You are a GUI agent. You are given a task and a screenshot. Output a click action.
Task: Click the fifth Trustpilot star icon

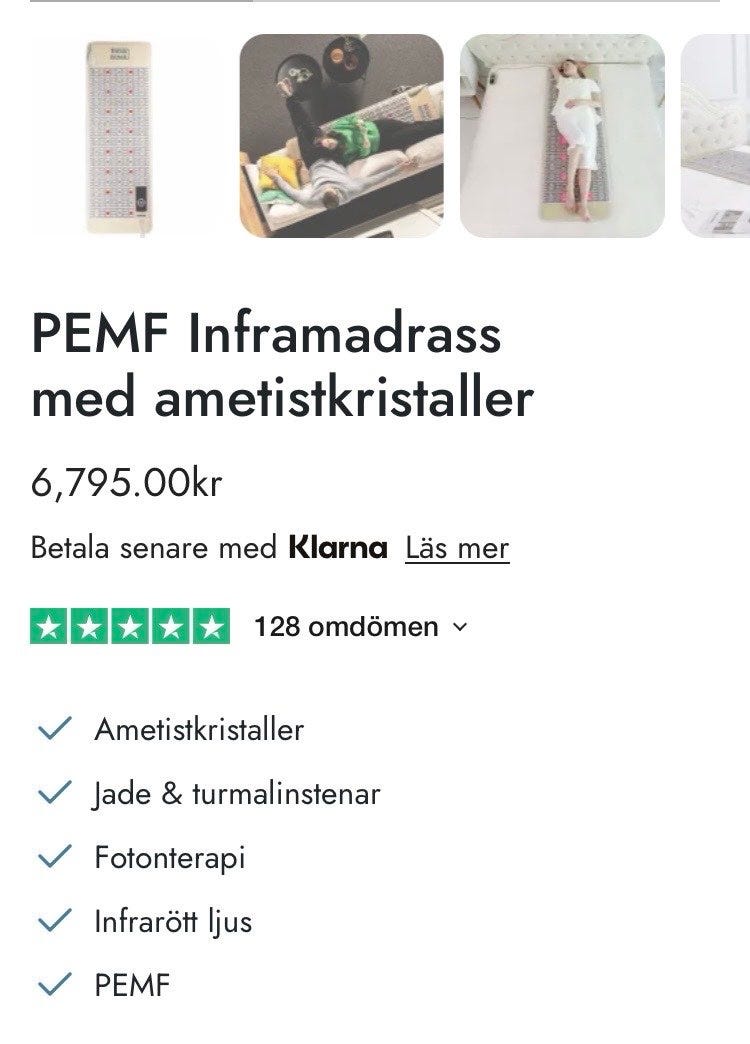tap(210, 626)
